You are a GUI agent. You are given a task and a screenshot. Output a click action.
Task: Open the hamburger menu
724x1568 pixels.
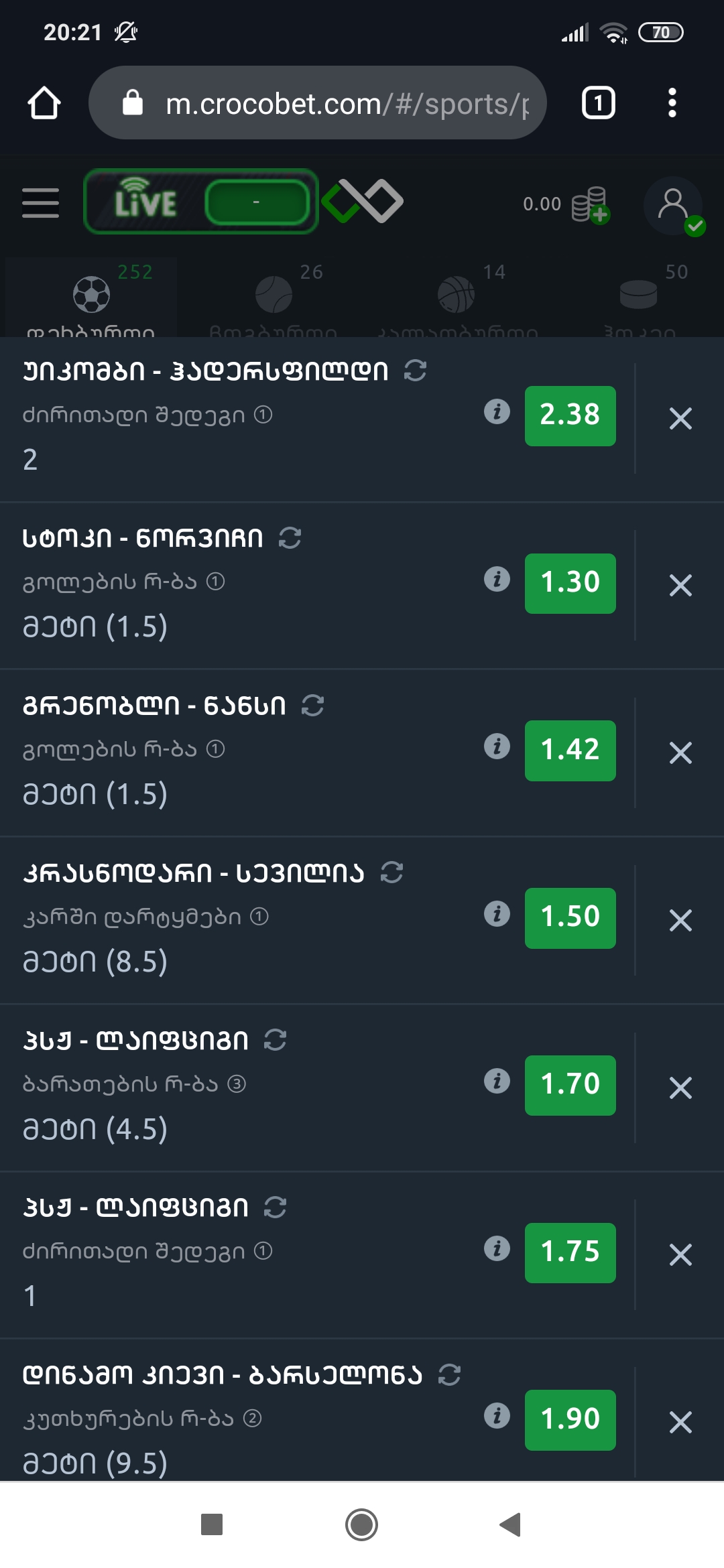coord(40,203)
